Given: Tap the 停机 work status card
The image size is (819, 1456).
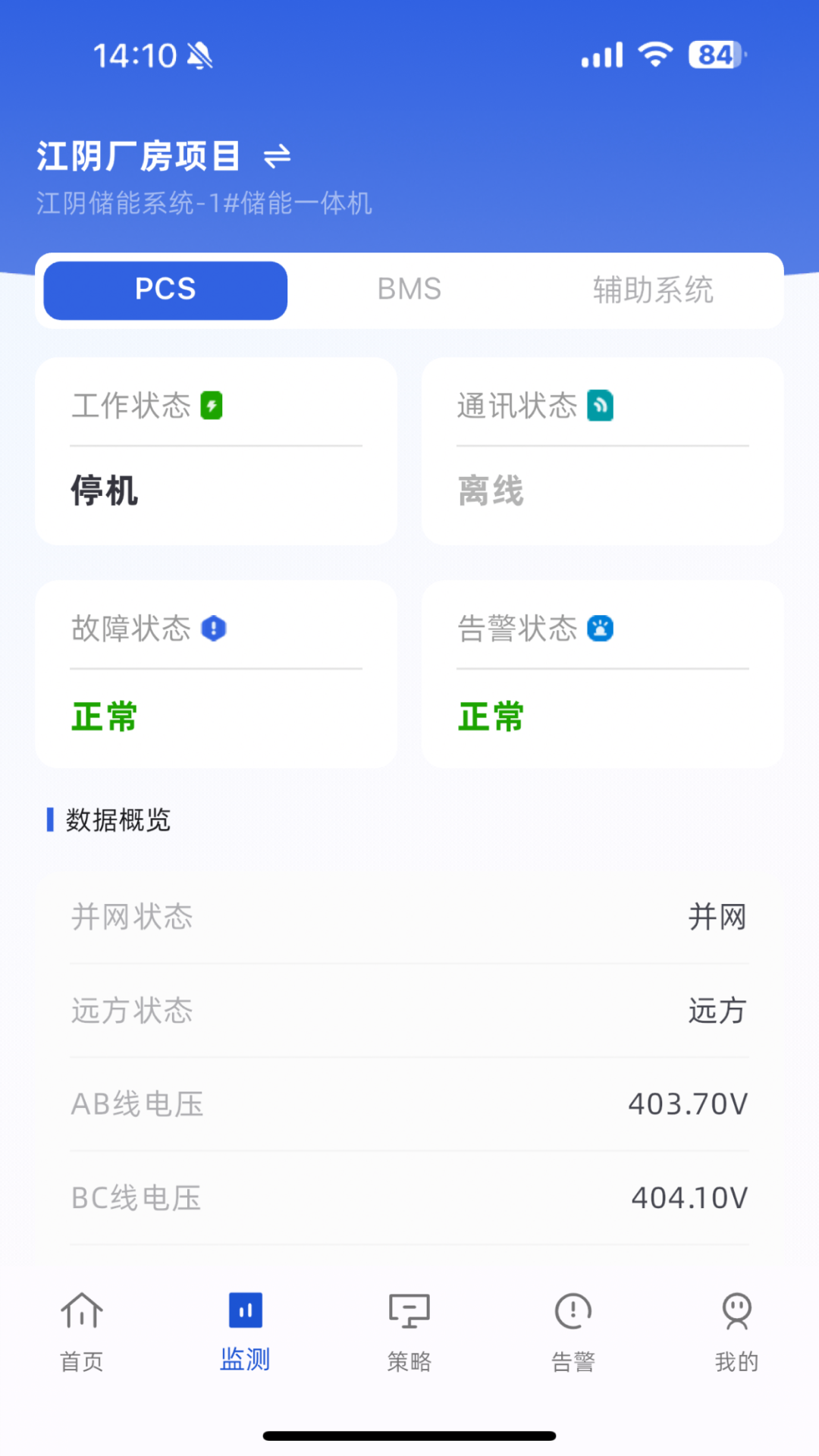Looking at the screenshot, I should coord(216,451).
